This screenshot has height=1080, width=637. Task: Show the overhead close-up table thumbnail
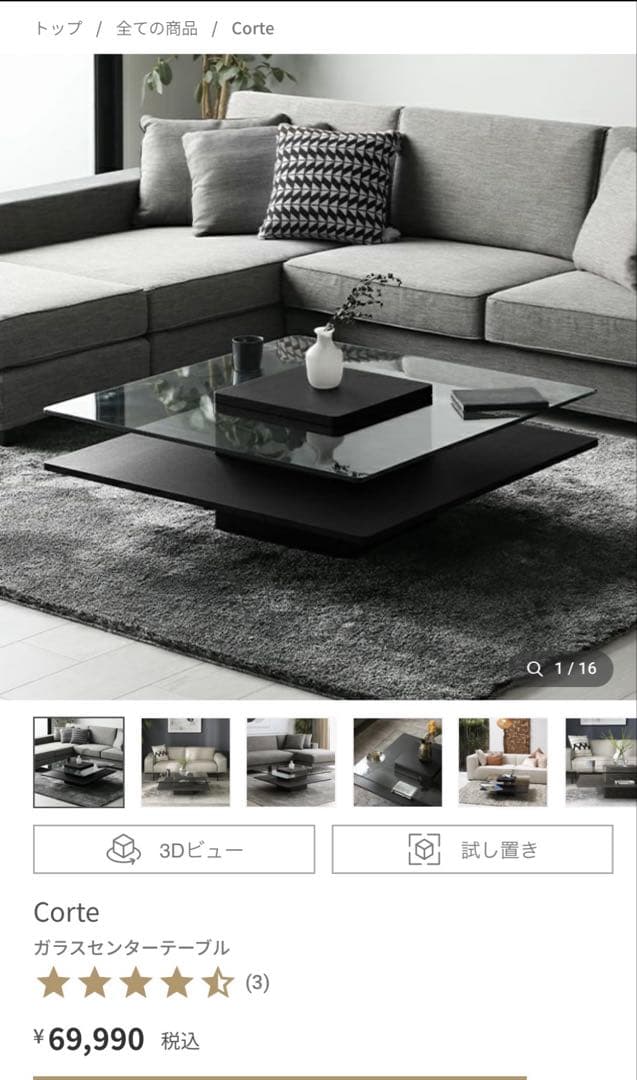click(x=397, y=762)
